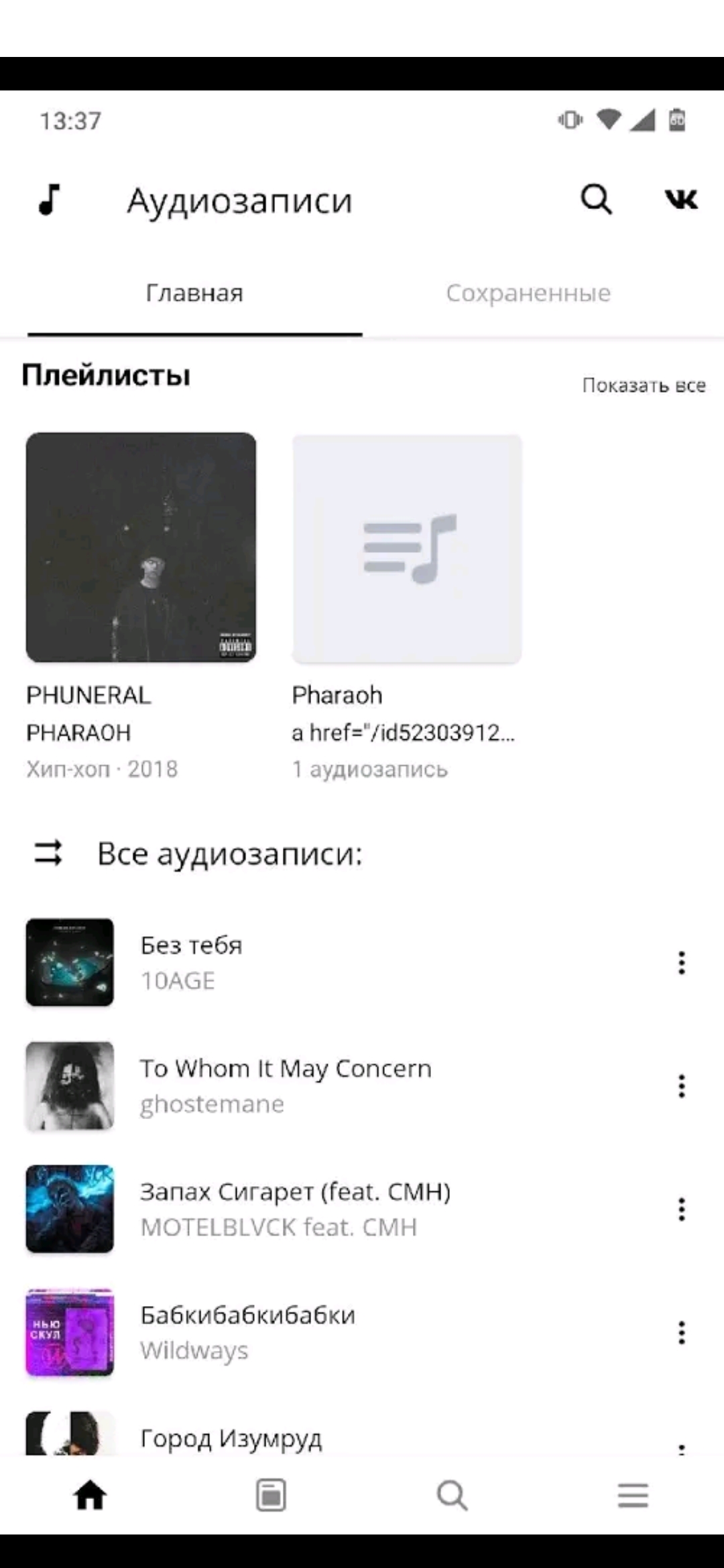Open options for Запах Сигарет
724x1568 pixels.
point(681,1210)
